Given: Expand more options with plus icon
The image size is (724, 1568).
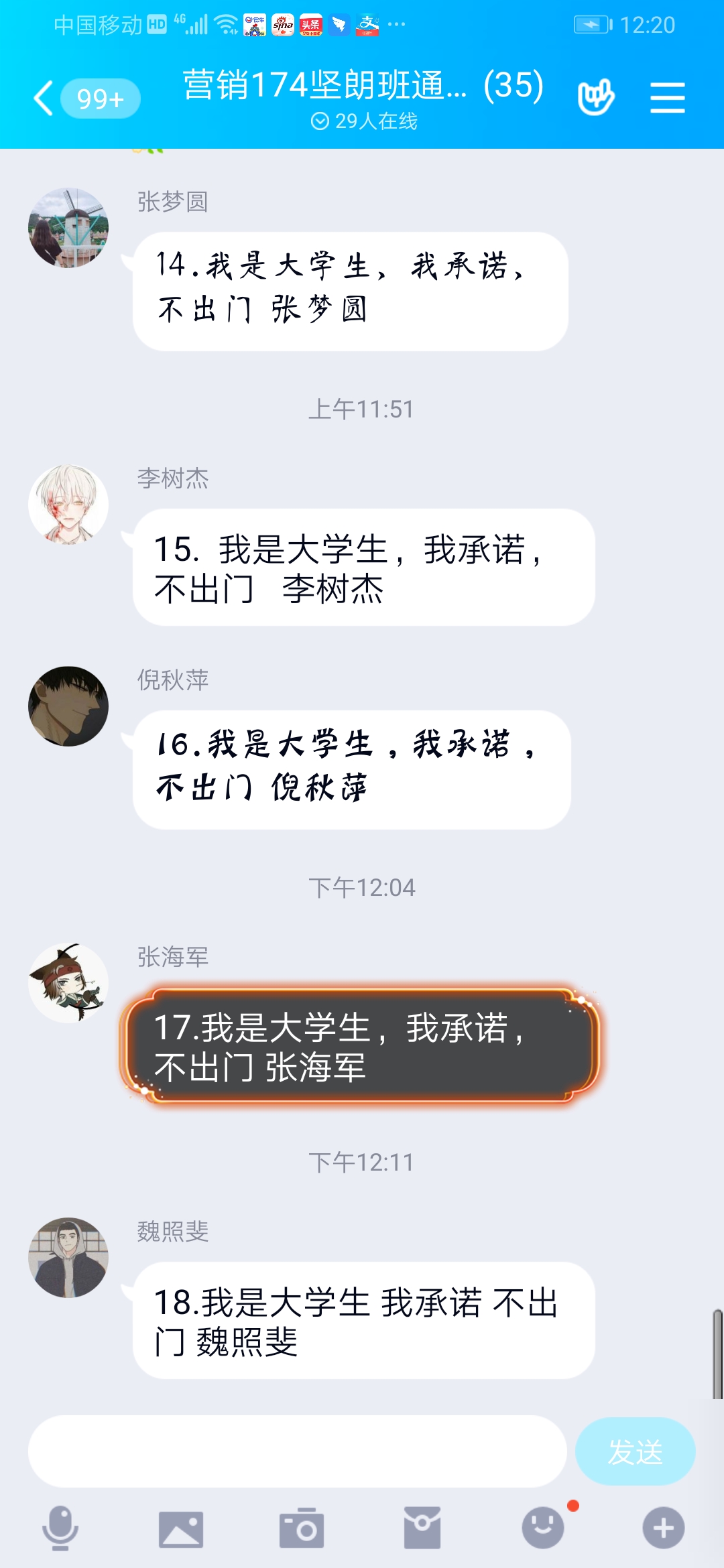Looking at the screenshot, I should pyautogui.click(x=664, y=1528).
